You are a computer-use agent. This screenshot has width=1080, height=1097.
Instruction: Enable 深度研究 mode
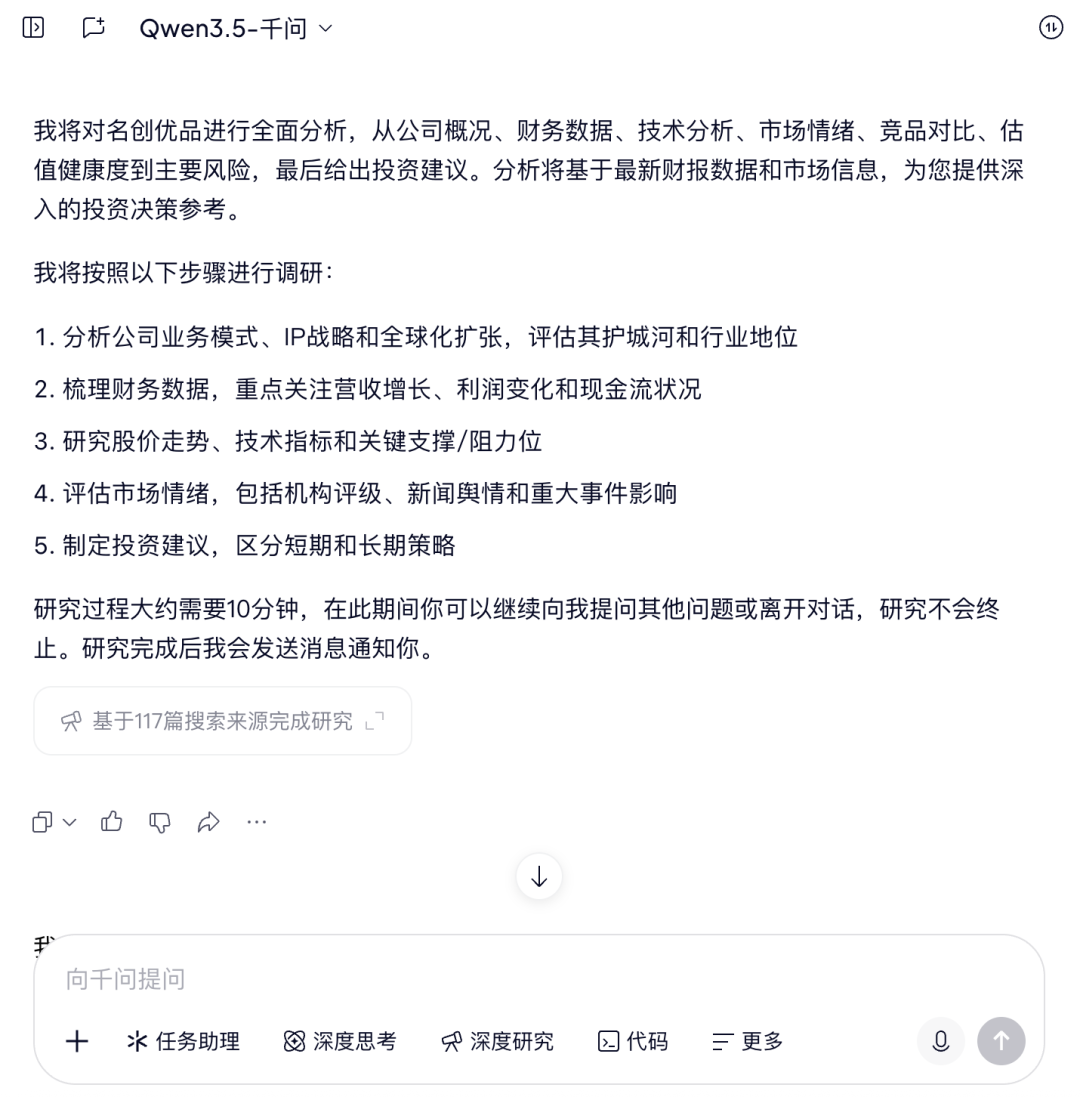point(498,1041)
